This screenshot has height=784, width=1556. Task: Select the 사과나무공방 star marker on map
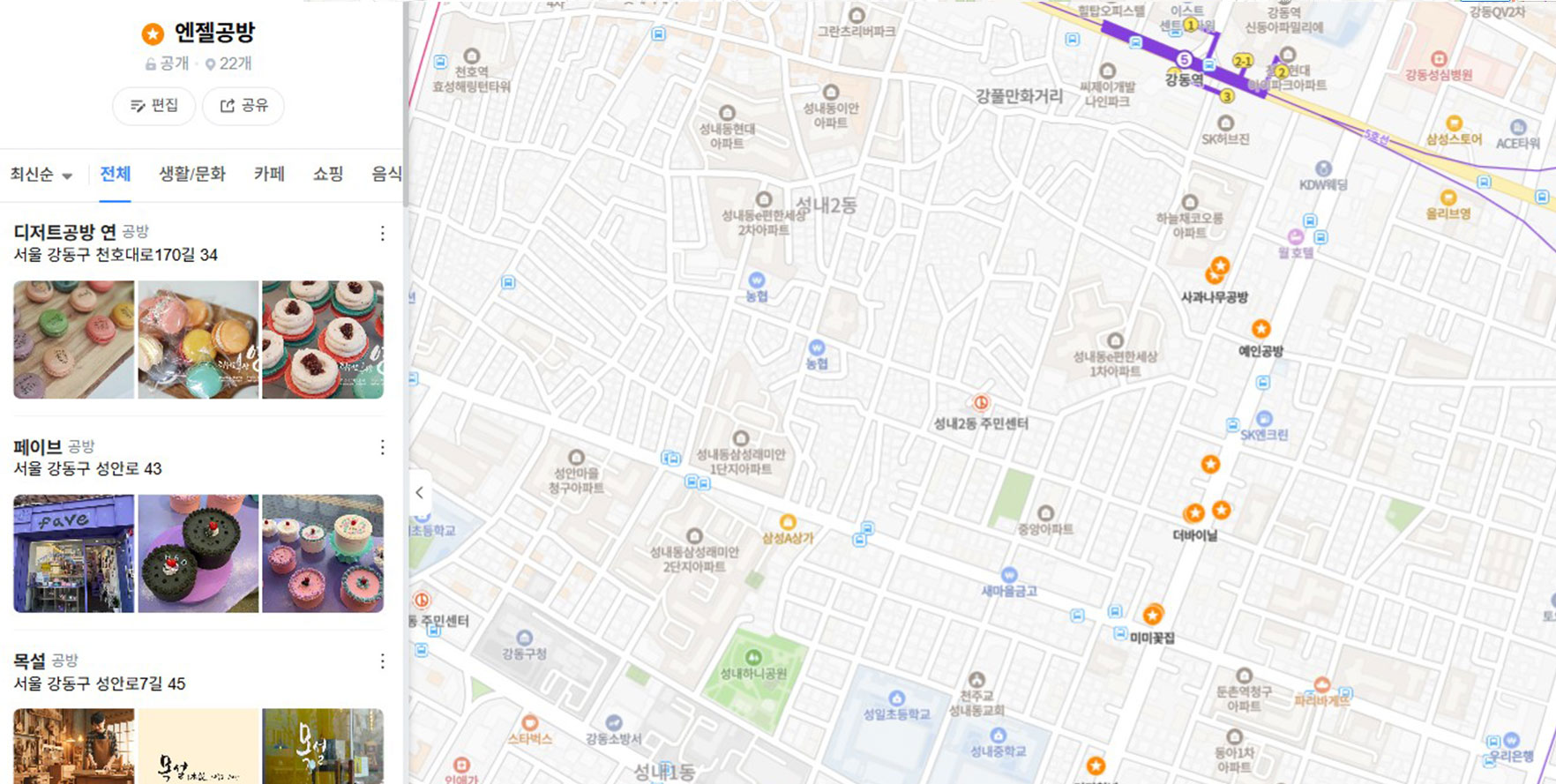coord(1219,266)
